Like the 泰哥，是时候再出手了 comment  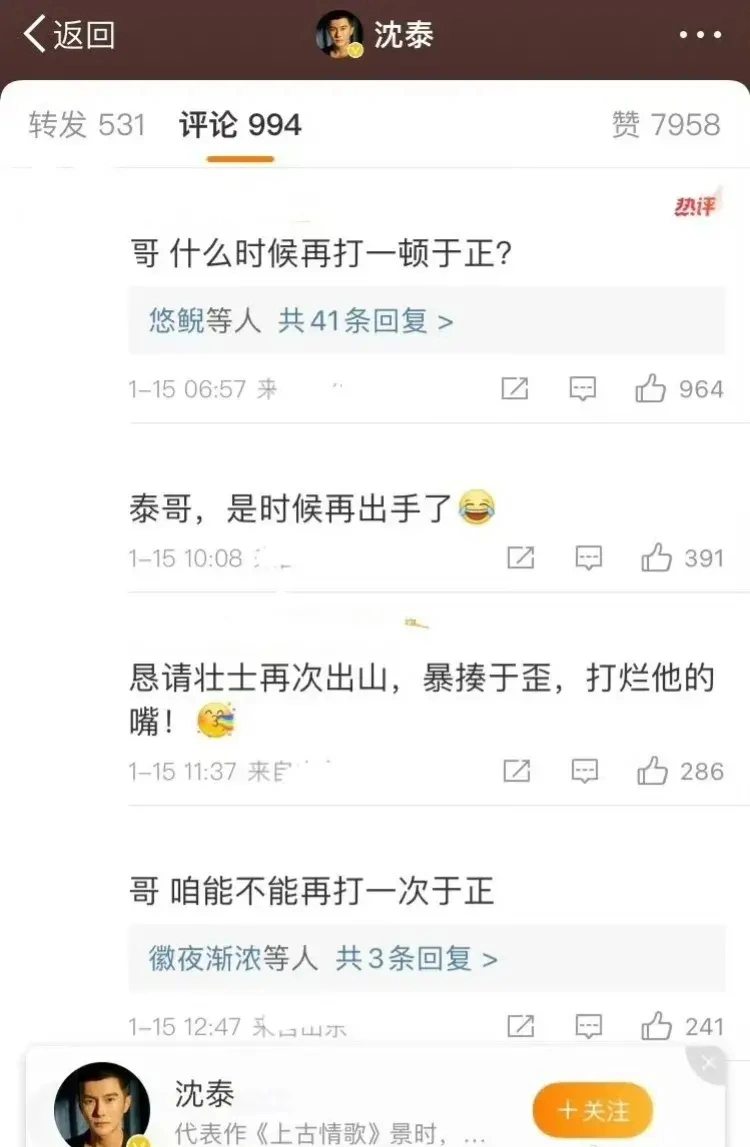[657, 558]
